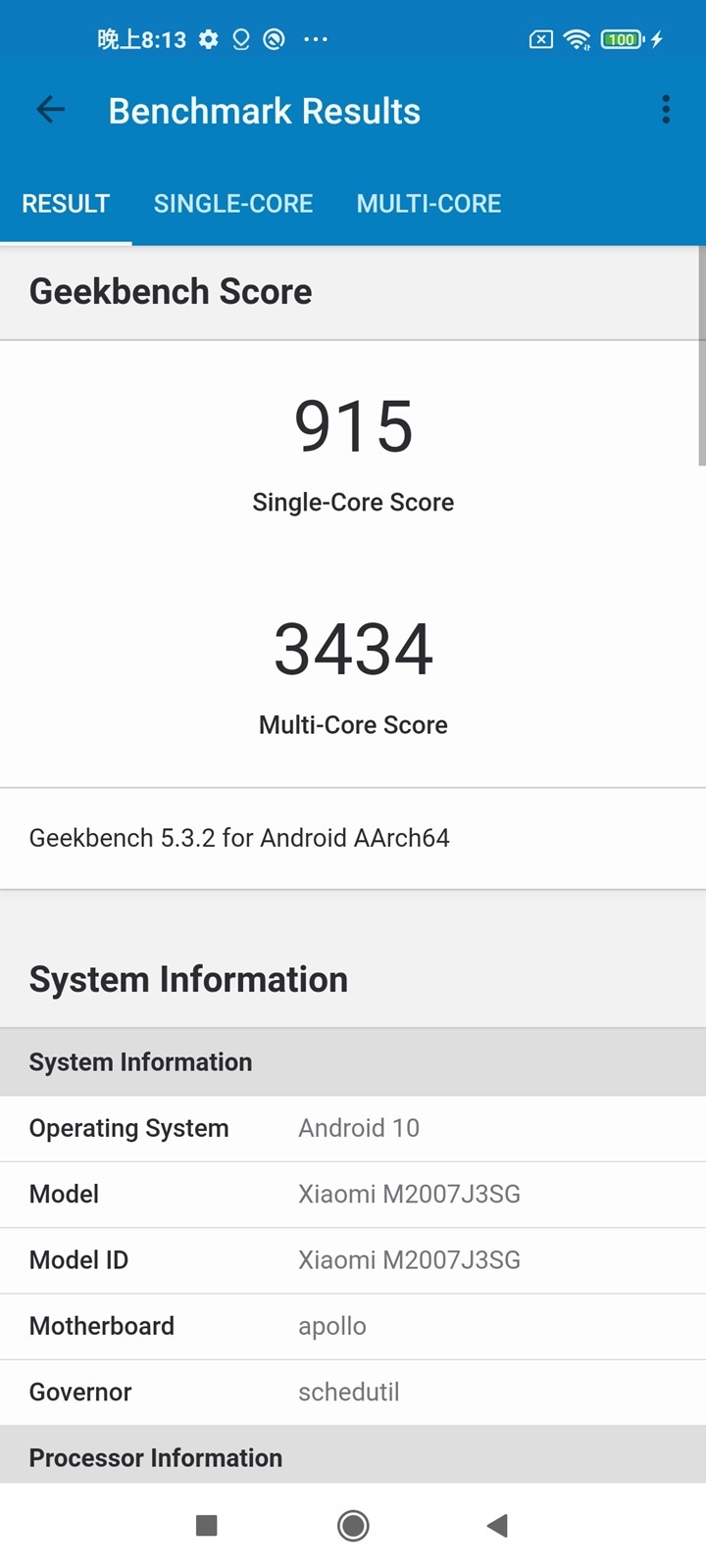Go back from Benchmark Results
This screenshot has height=1568, width=706.
pos(50,110)
